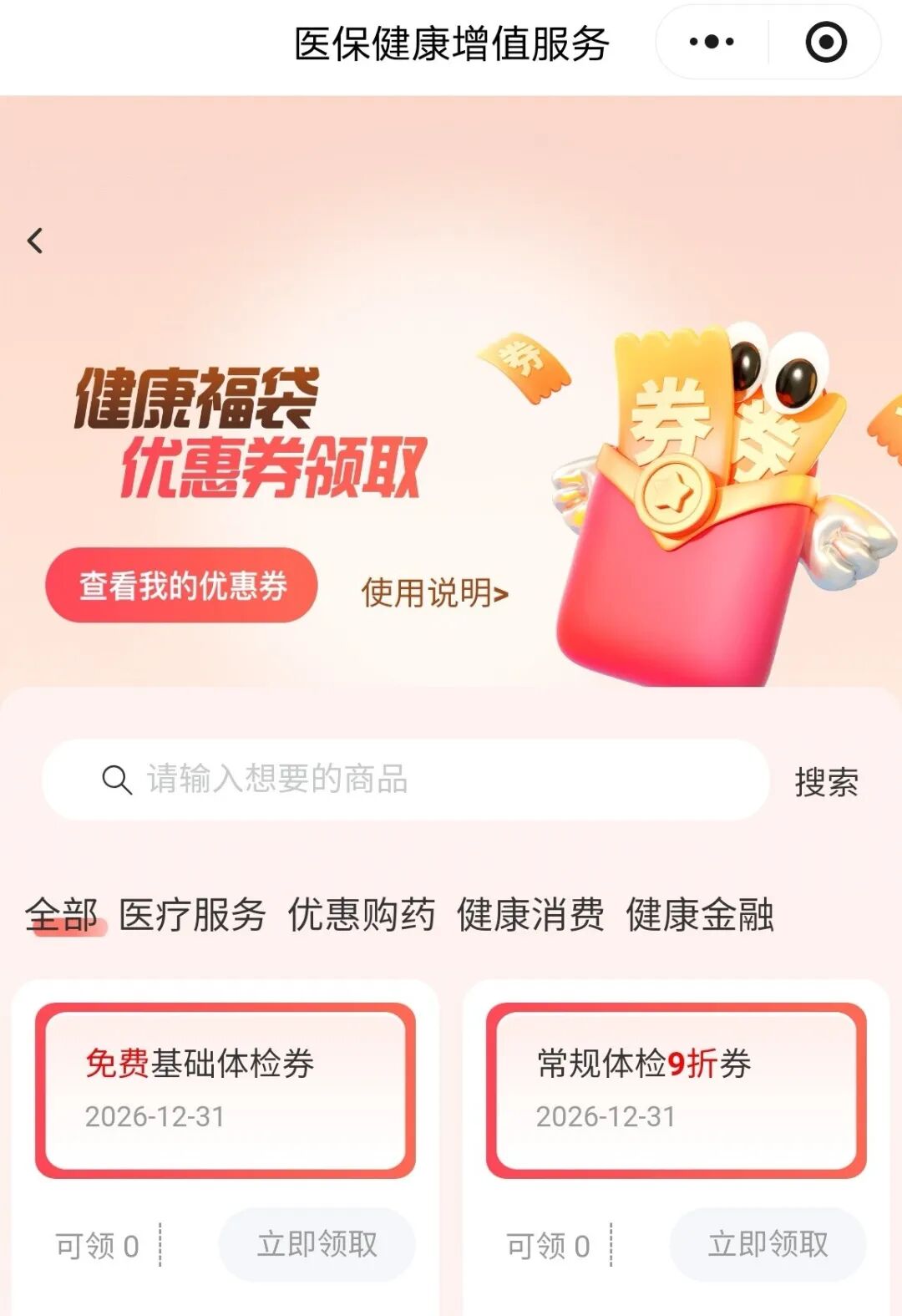Tap 立即领取 for 免费基础体检券
Image resolution: width=902 pixels, height=1316 pixels.
317,1244
